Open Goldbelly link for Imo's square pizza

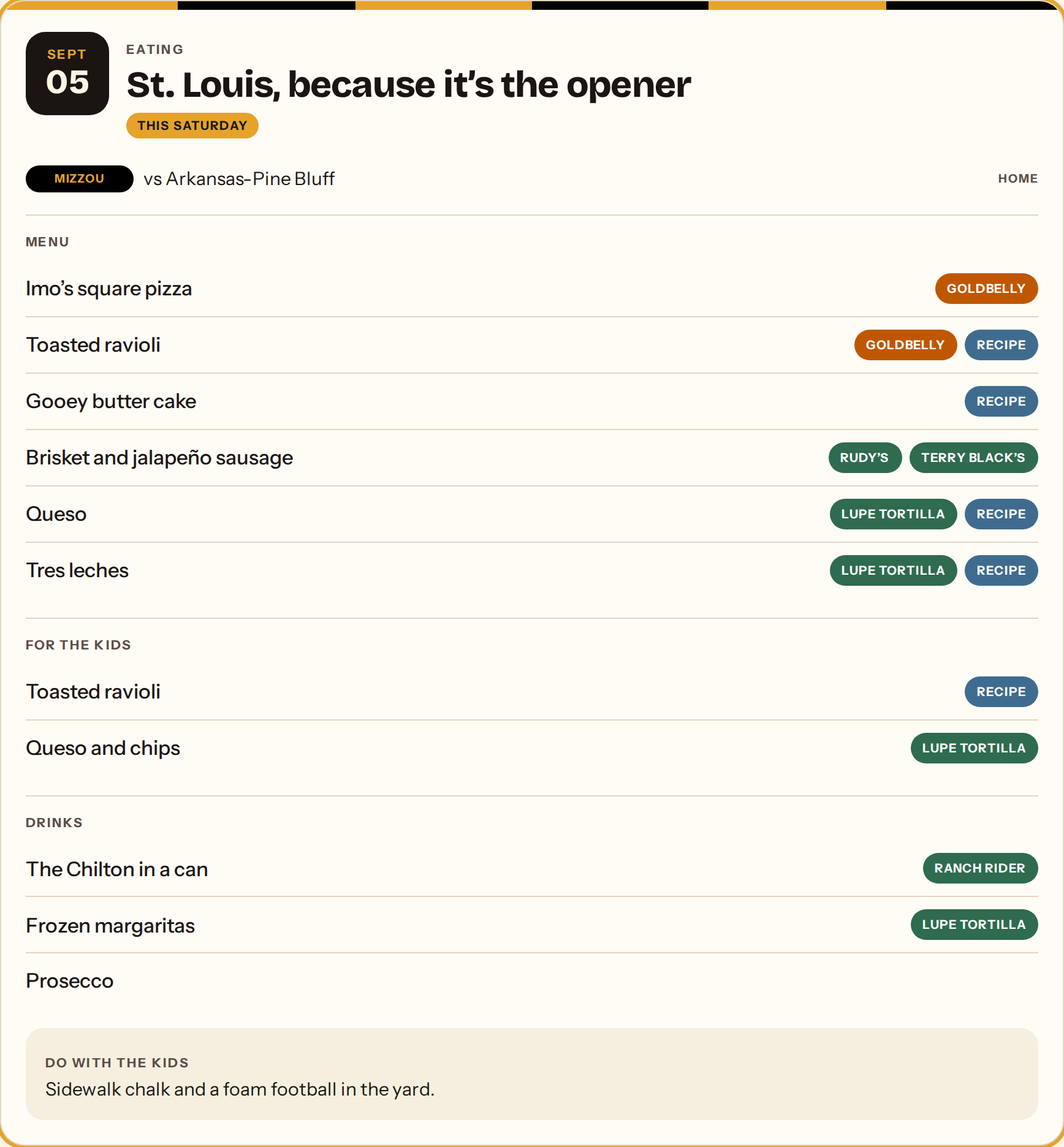coord(986,289)
